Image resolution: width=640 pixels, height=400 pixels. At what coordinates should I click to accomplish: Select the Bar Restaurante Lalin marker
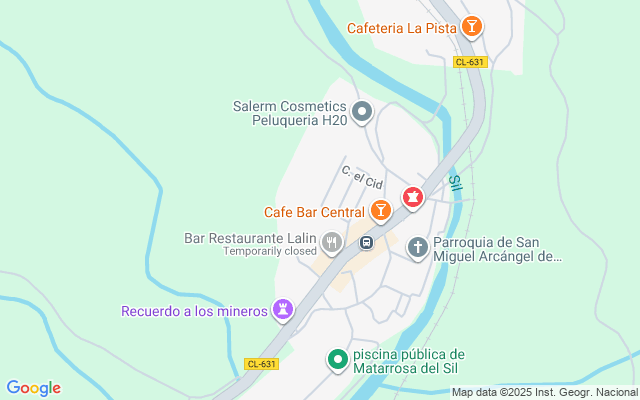point(332,243)
